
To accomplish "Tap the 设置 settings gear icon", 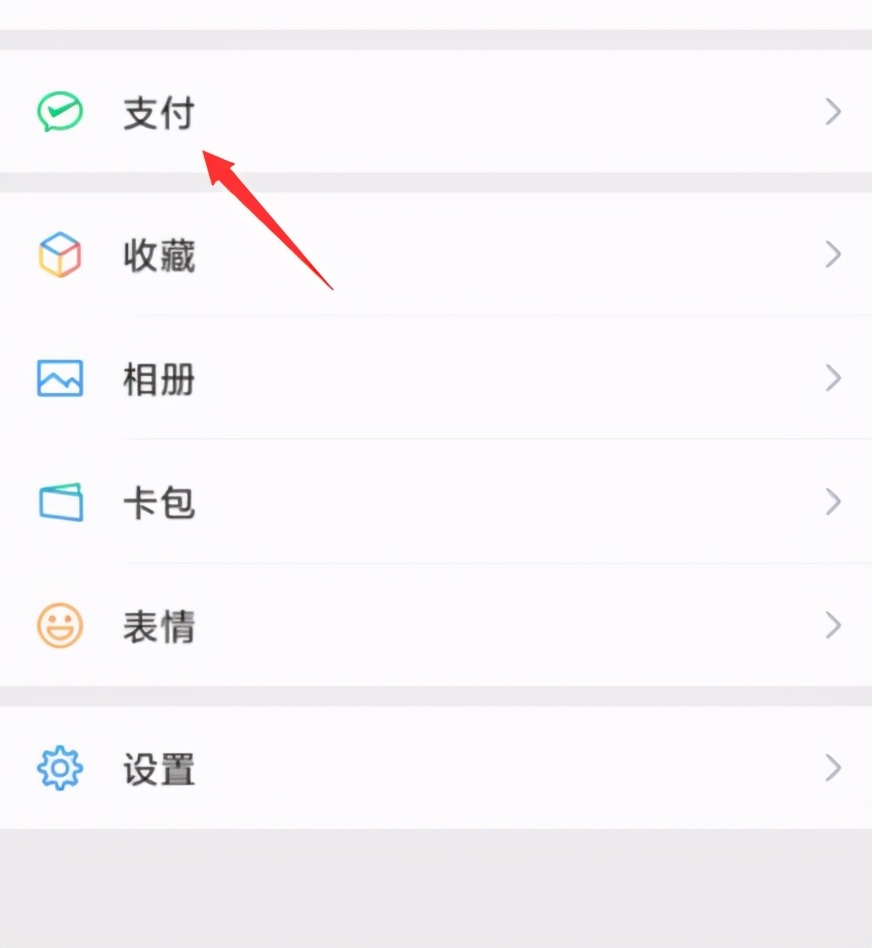I will pos(59,768).
